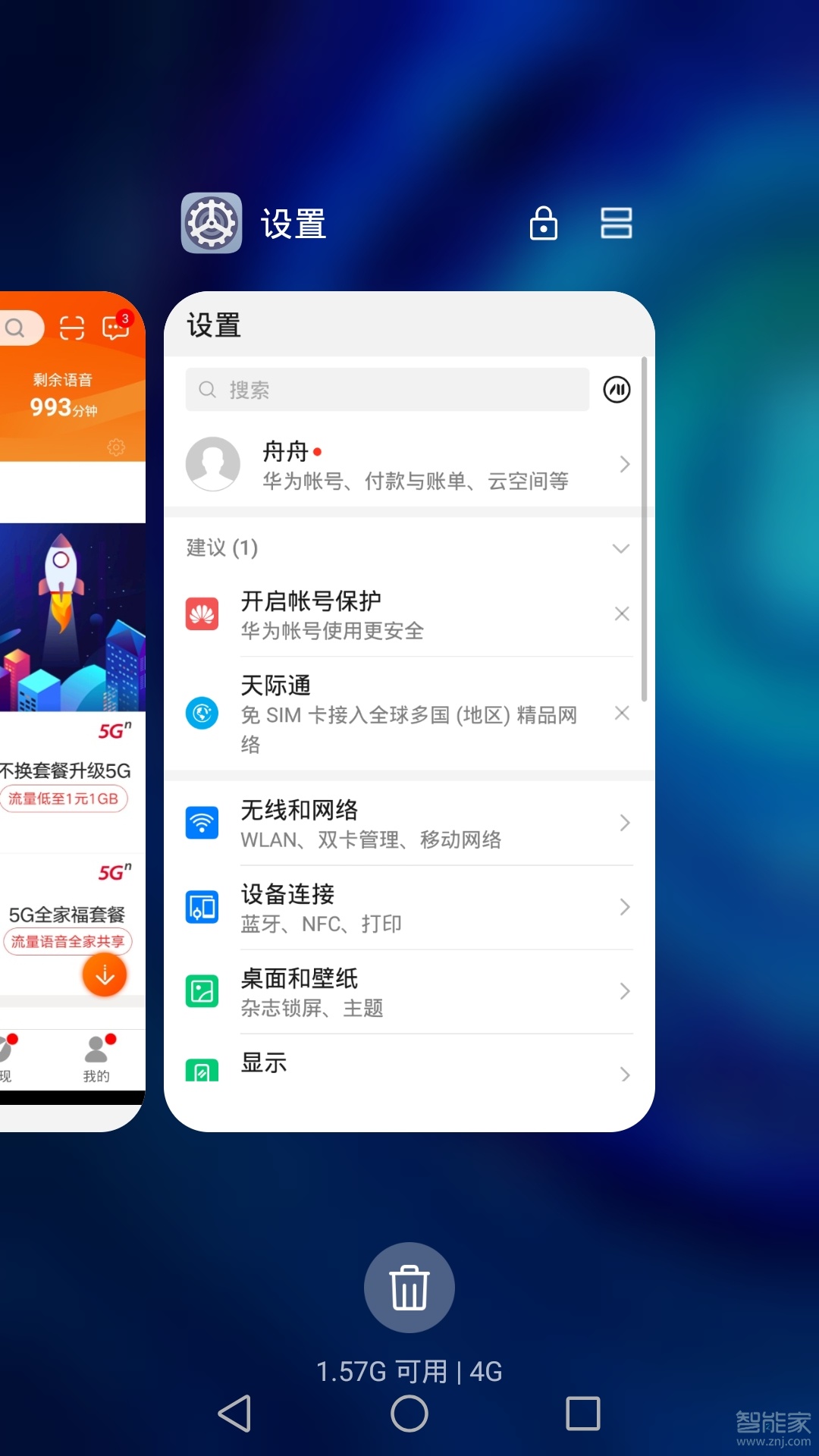Clear all recent apps with trash button
819x1456 pixels.
409,1287
